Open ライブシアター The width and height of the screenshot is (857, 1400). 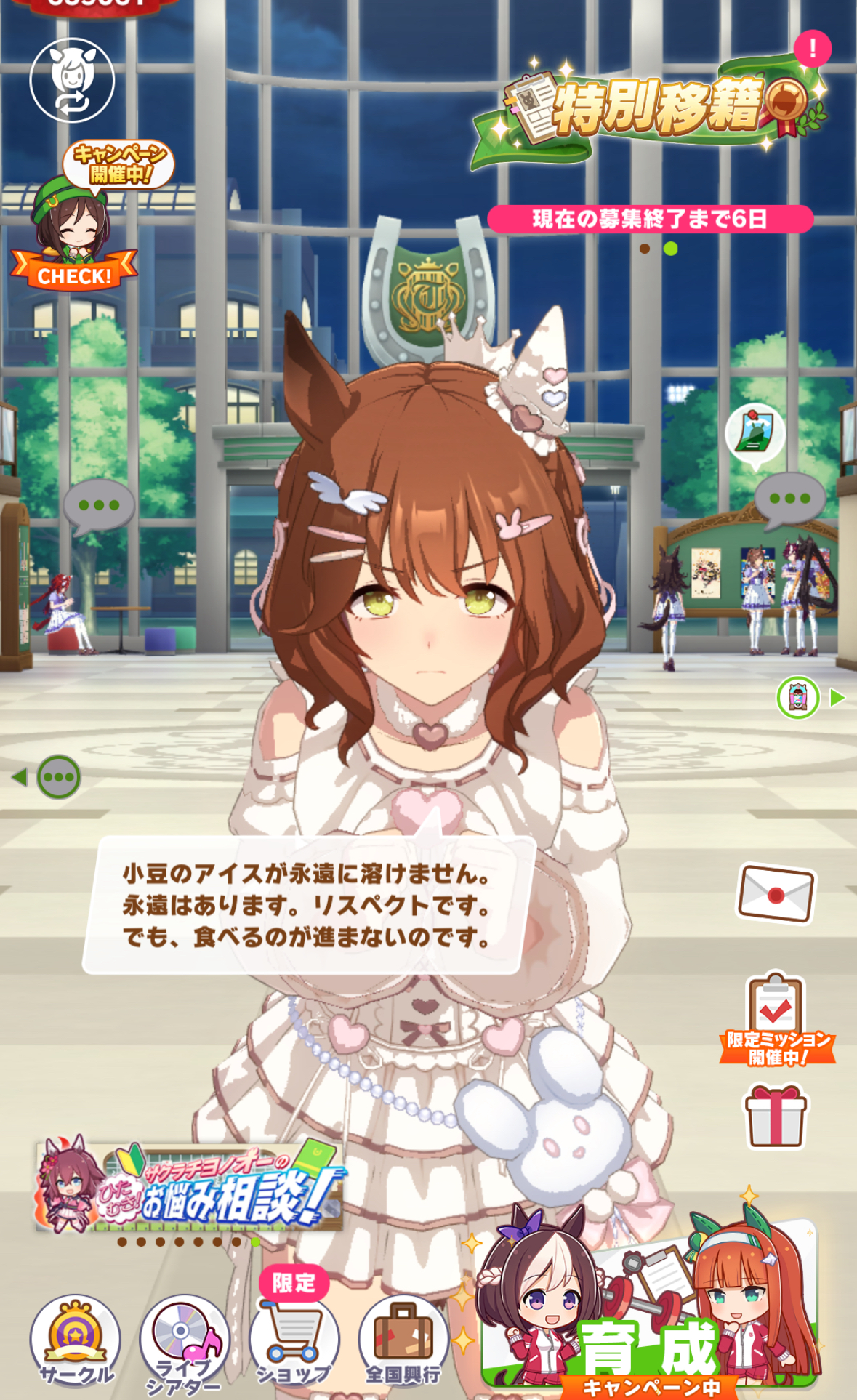click(x=184, y=1343)
